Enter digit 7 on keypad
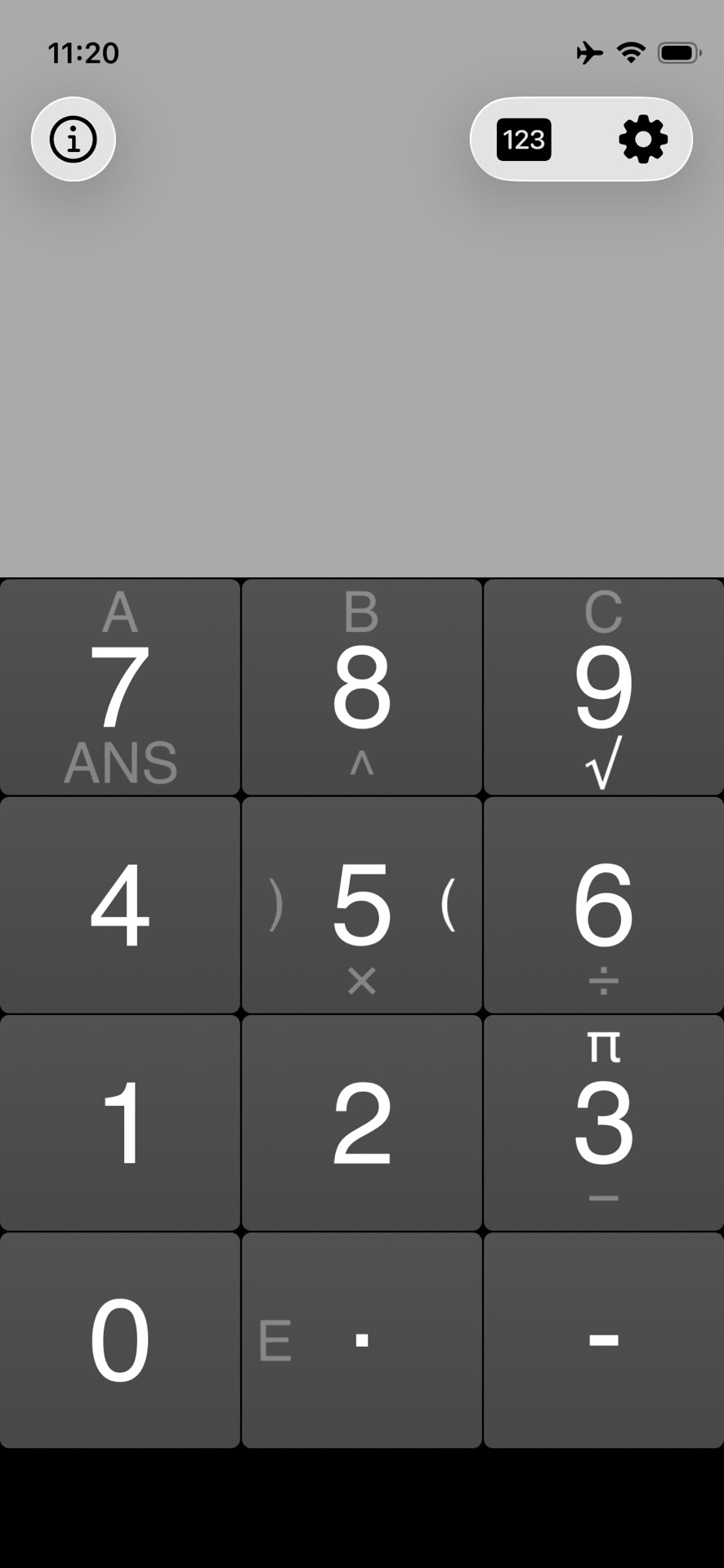This screenshot has width=724, height=1568. (x=120, y=687)
